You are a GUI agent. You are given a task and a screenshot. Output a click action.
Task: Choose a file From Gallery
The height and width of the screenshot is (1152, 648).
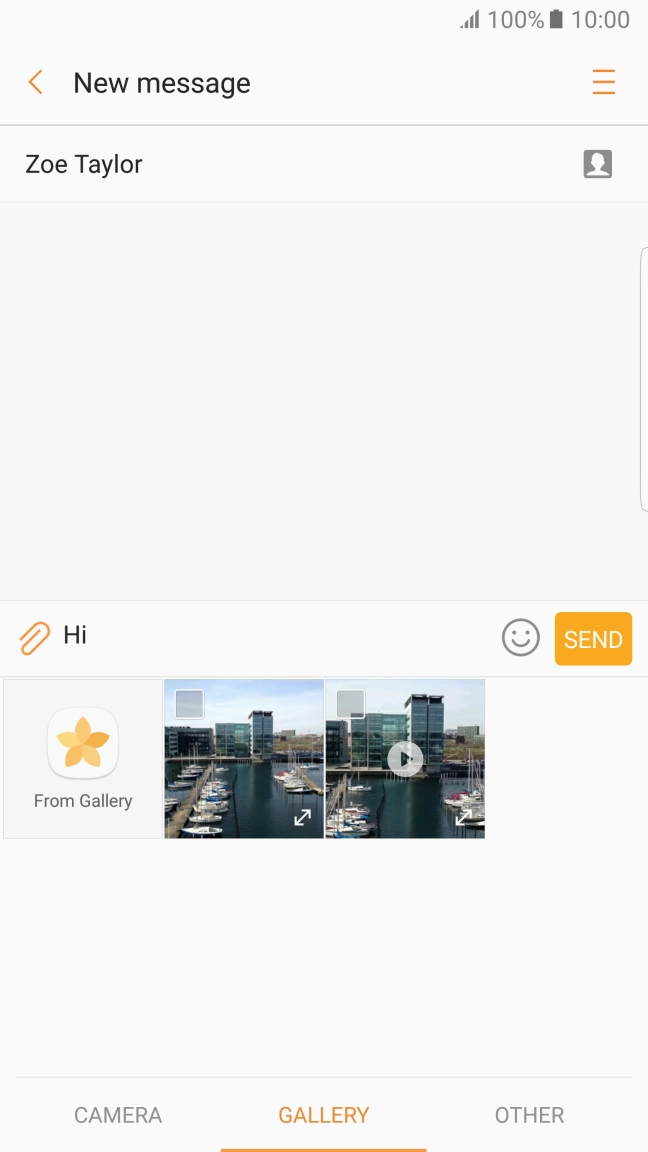pyautogui.click(x=83, y=758)
